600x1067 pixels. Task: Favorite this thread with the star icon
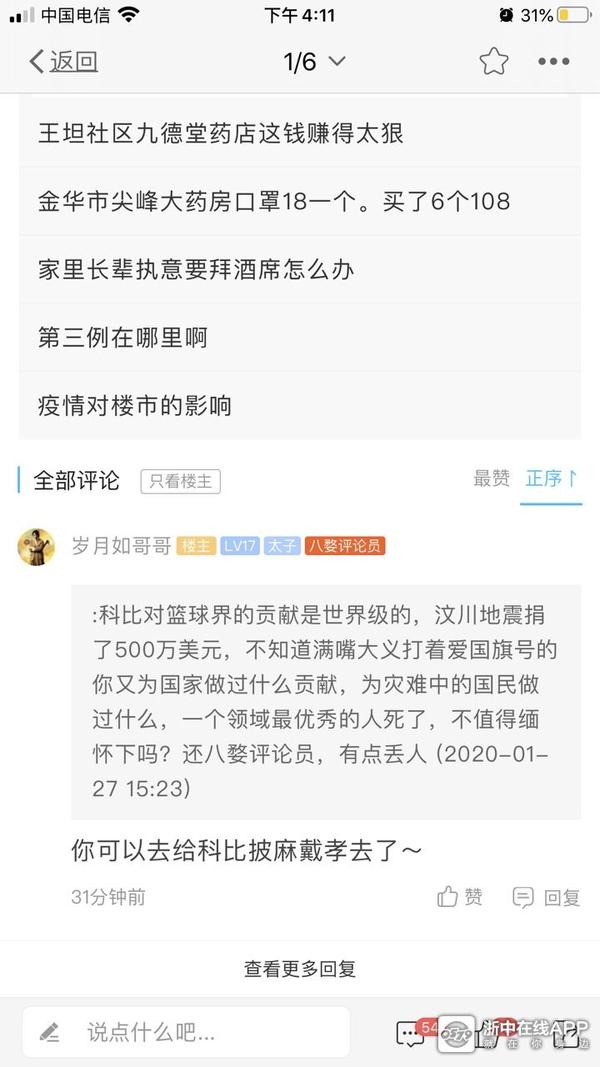(493, 62)
